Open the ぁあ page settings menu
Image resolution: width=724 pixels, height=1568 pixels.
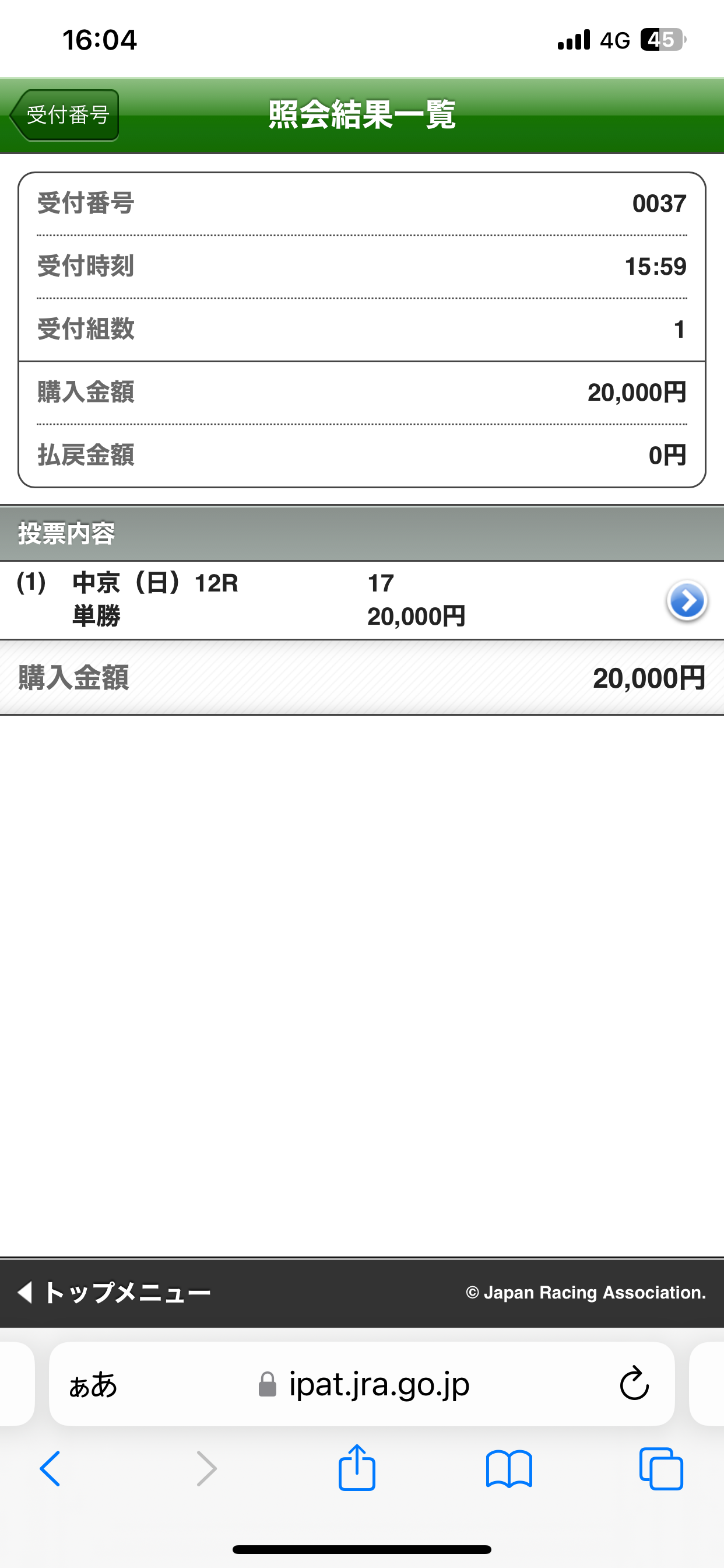[x=93, y=1385]
